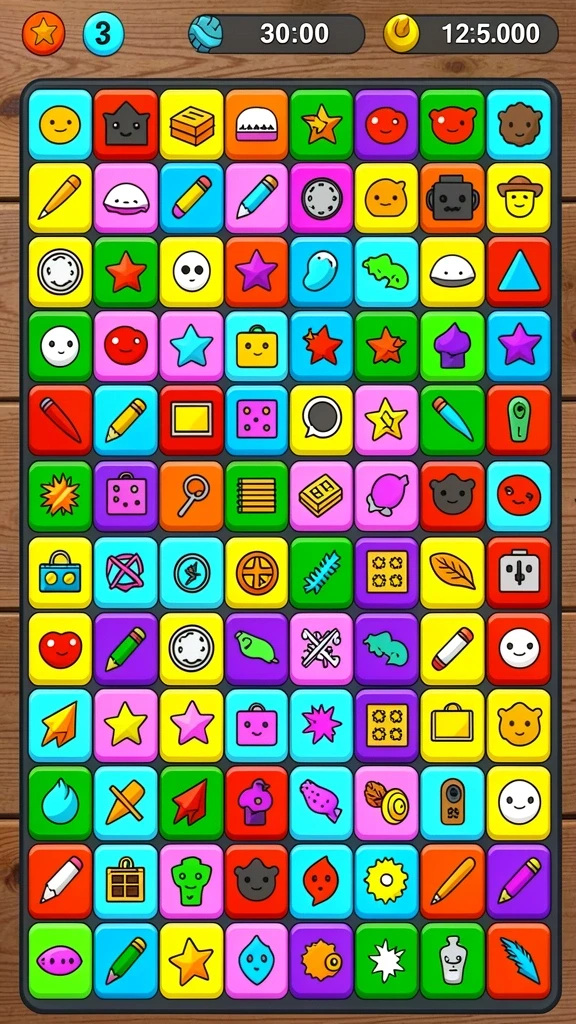Screen dimensions: 576x1024
Task: Choose the green cactus face tile on pink
Action: 191,880
